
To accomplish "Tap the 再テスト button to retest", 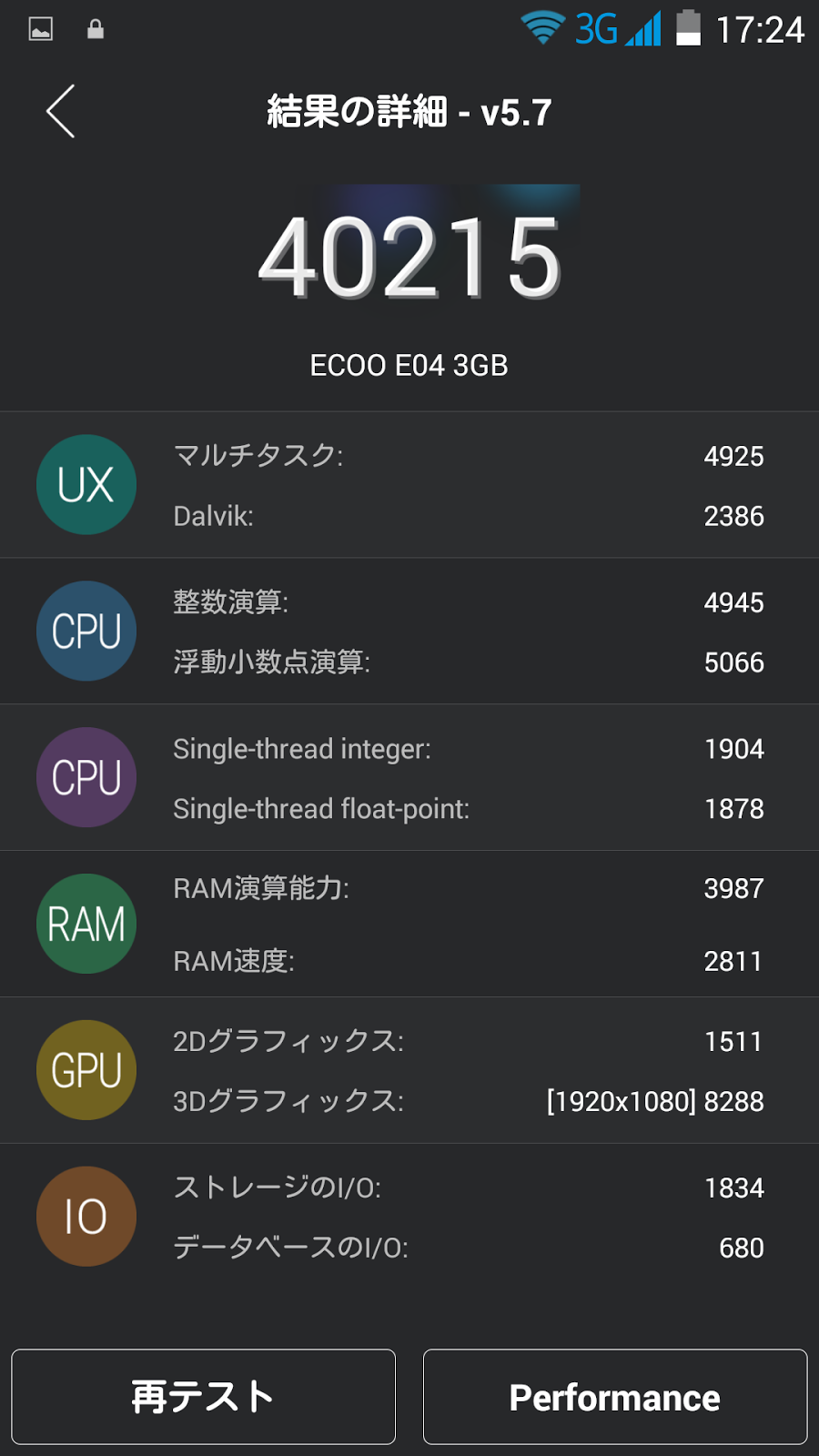I will tap(203, 1397).
